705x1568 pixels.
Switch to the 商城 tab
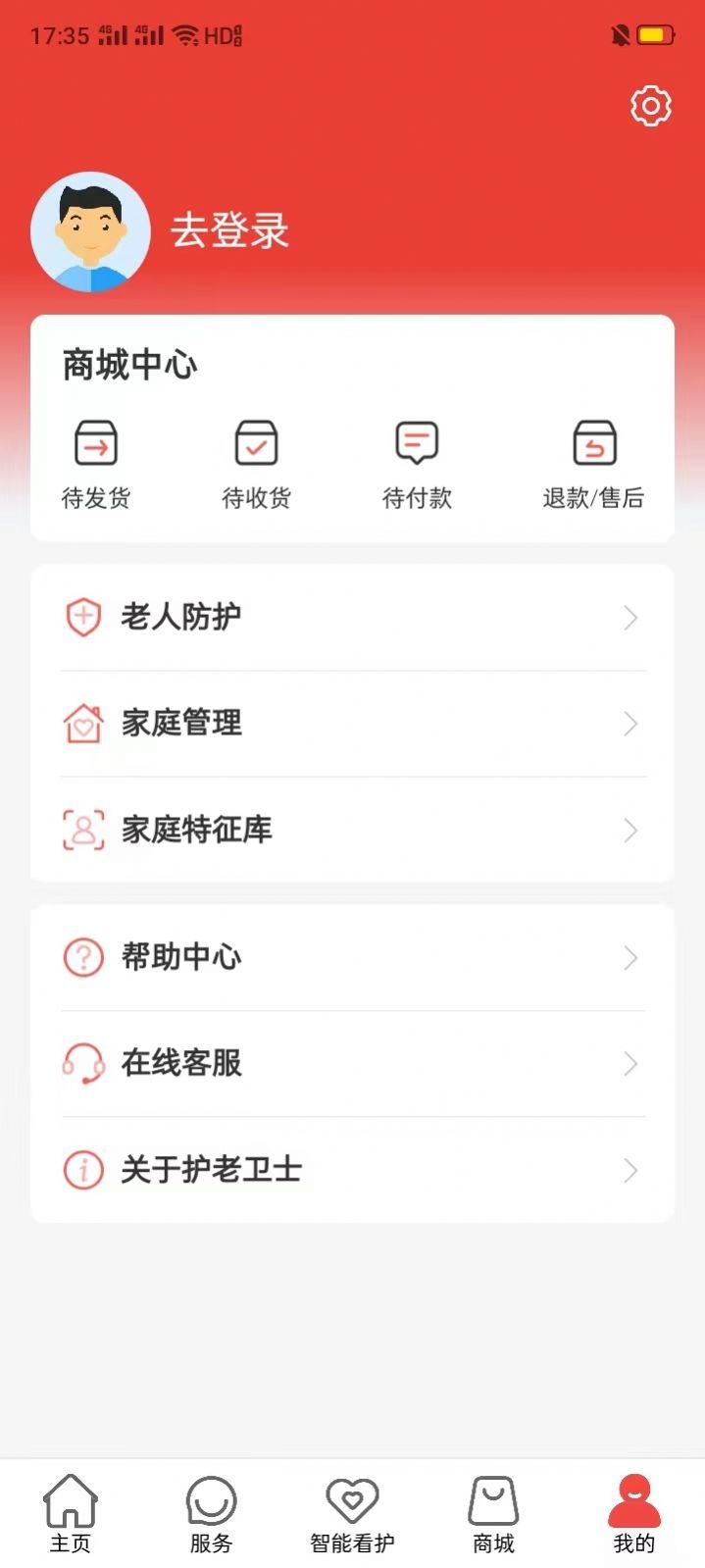493,1514
